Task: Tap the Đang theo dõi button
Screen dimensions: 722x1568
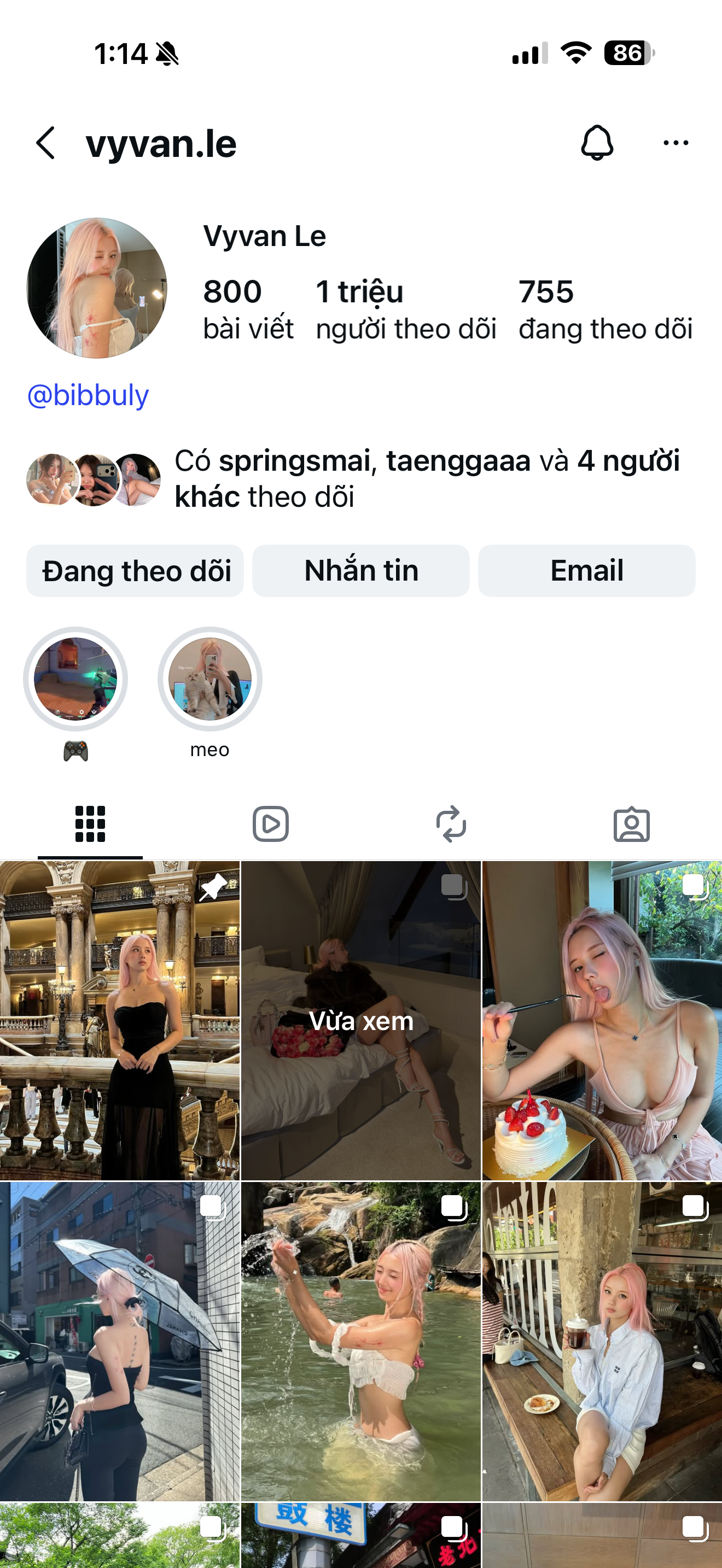Action: point(135,571)
